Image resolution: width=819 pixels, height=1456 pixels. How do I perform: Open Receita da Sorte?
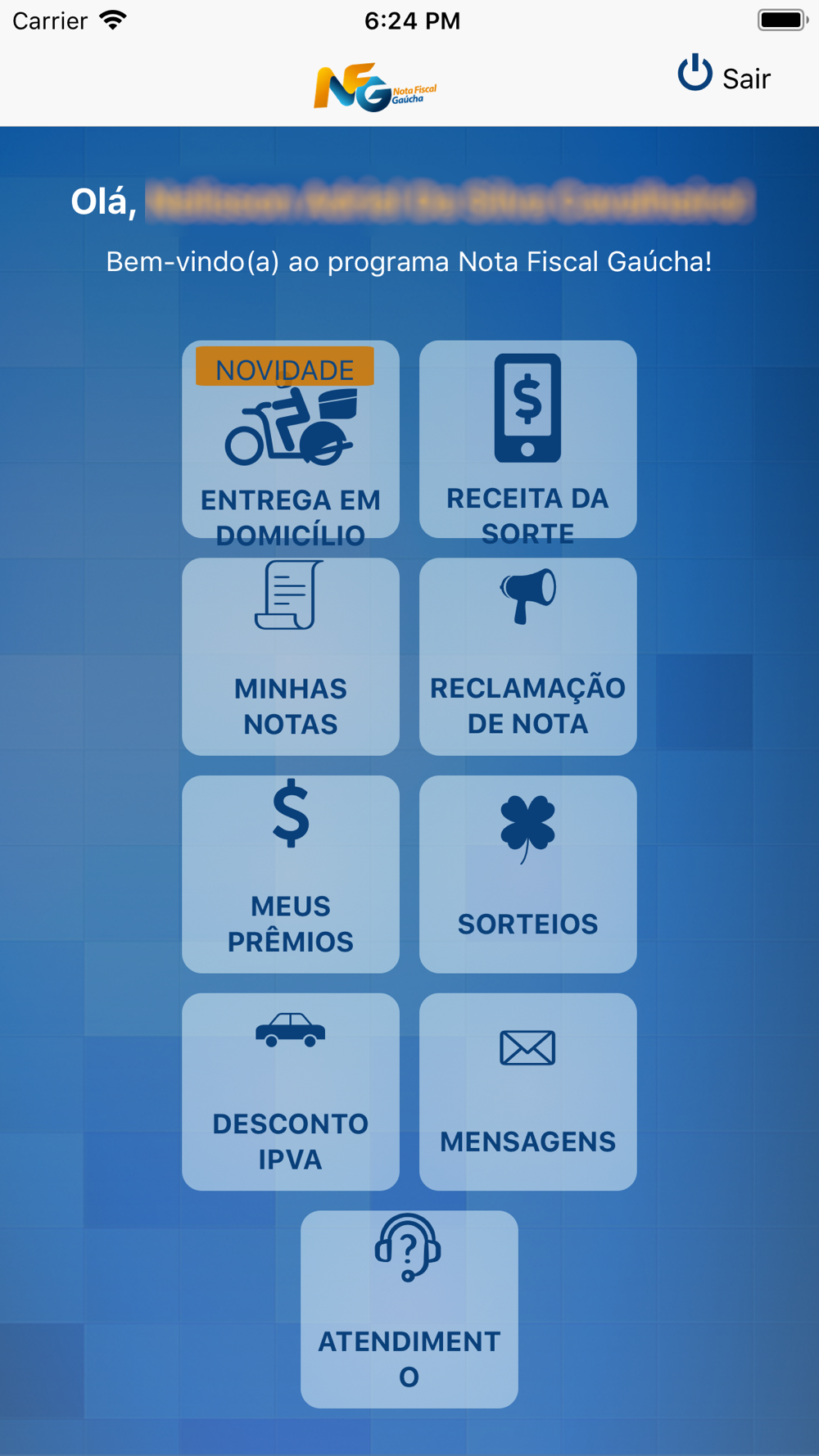point(527,440)
